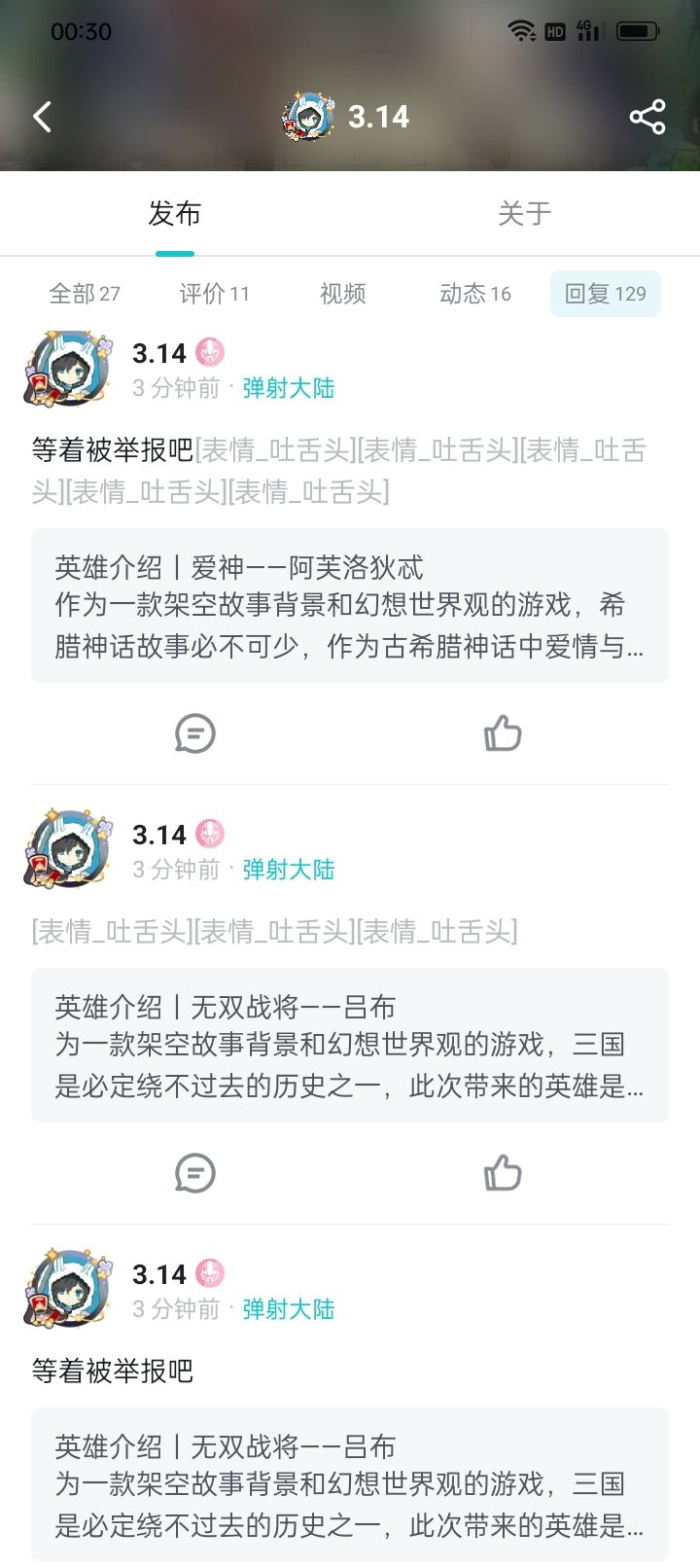The width and height of the screenshot is (700, 1568).
Task: Select the 视频 filter tab
Action: (342, 294)
